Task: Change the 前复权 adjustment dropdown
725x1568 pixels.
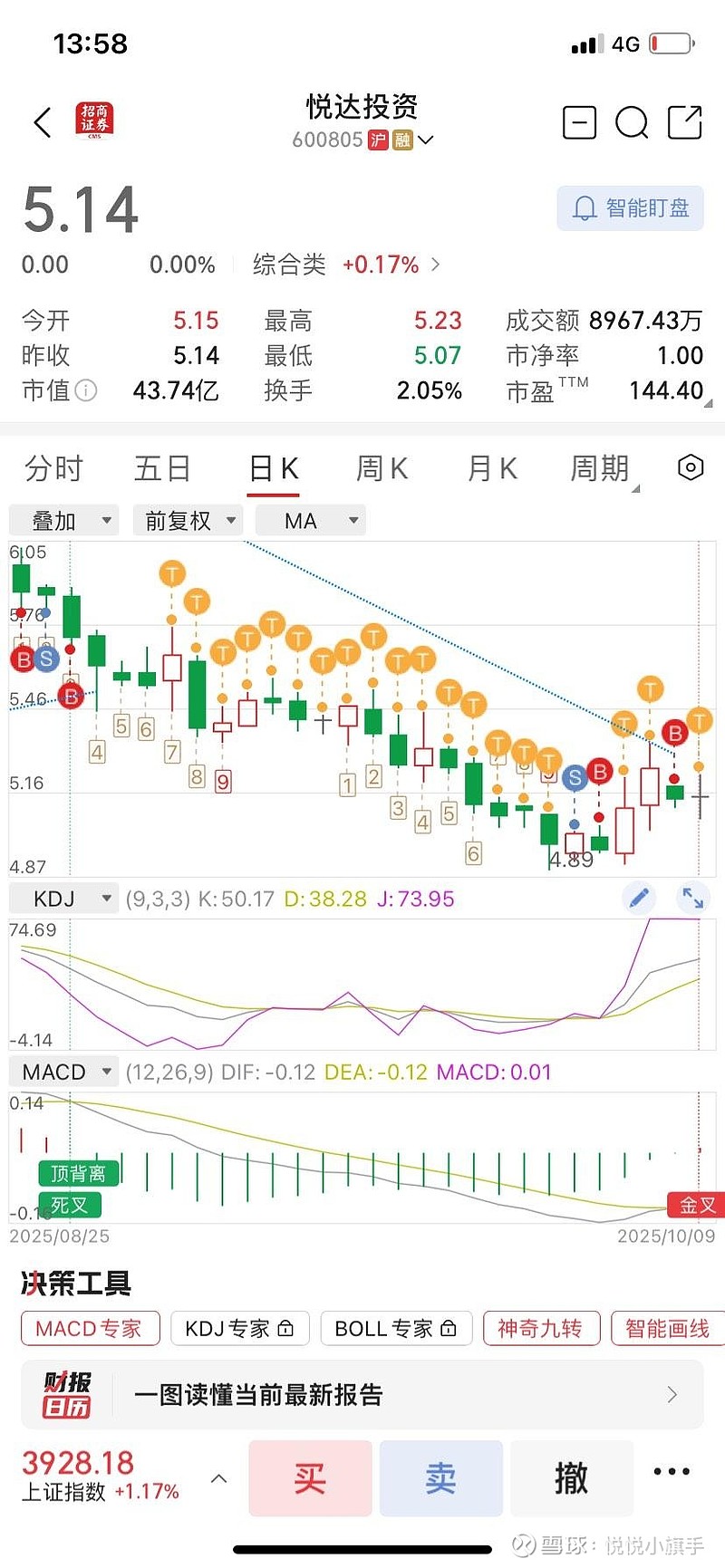Action: coord(189,521)
